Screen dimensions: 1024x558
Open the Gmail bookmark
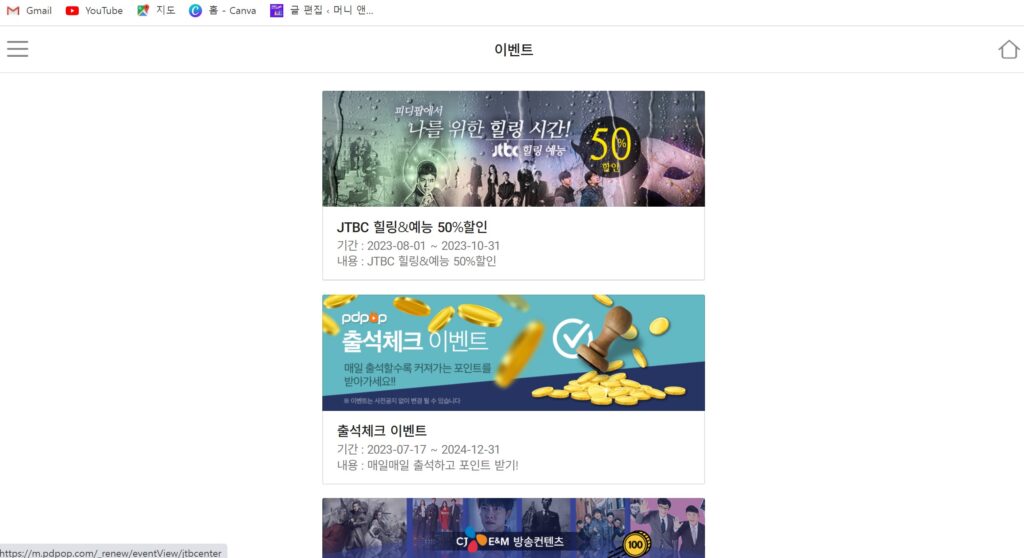[30, 11]
